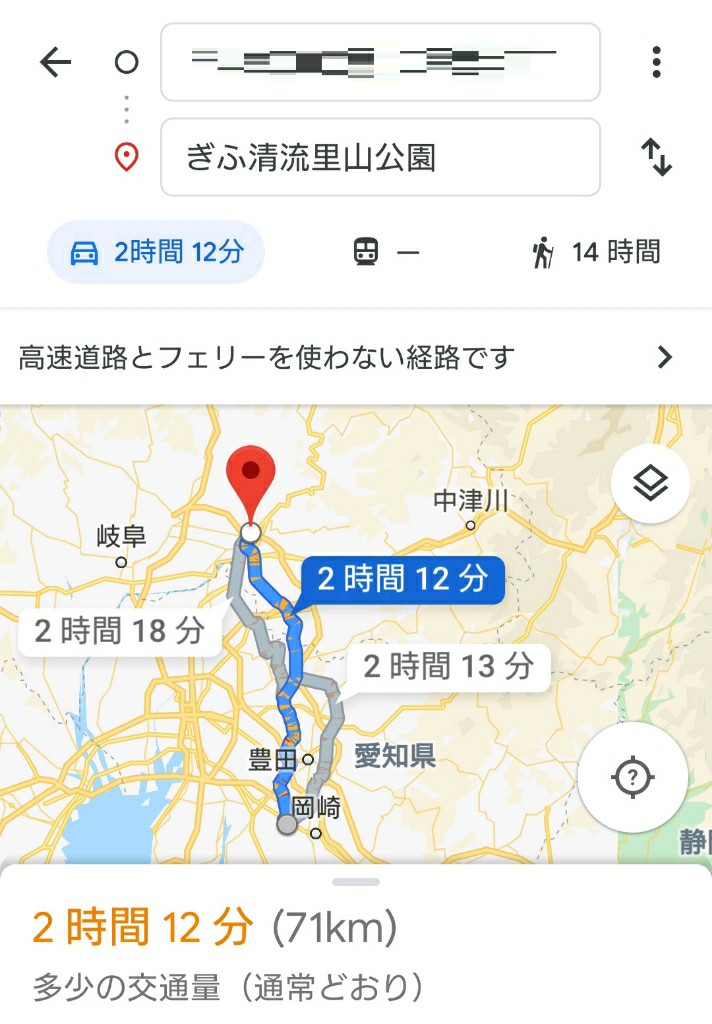Choose alternate route 2 時間 13 分
The width and height of the screenshot is (712, 1024).
(448, 666)
